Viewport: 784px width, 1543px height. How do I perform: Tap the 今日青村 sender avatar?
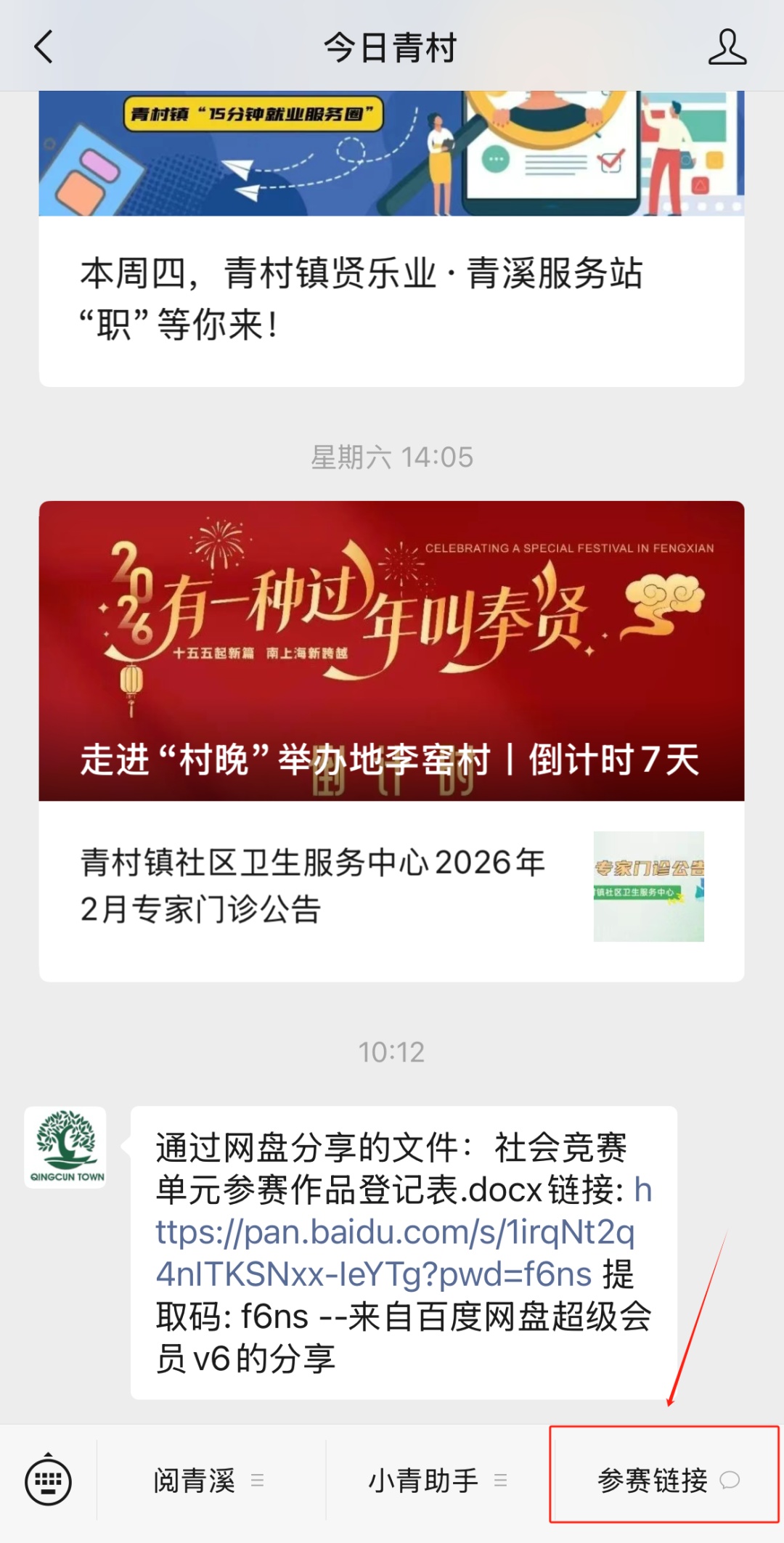click(x=65, y=1147)
